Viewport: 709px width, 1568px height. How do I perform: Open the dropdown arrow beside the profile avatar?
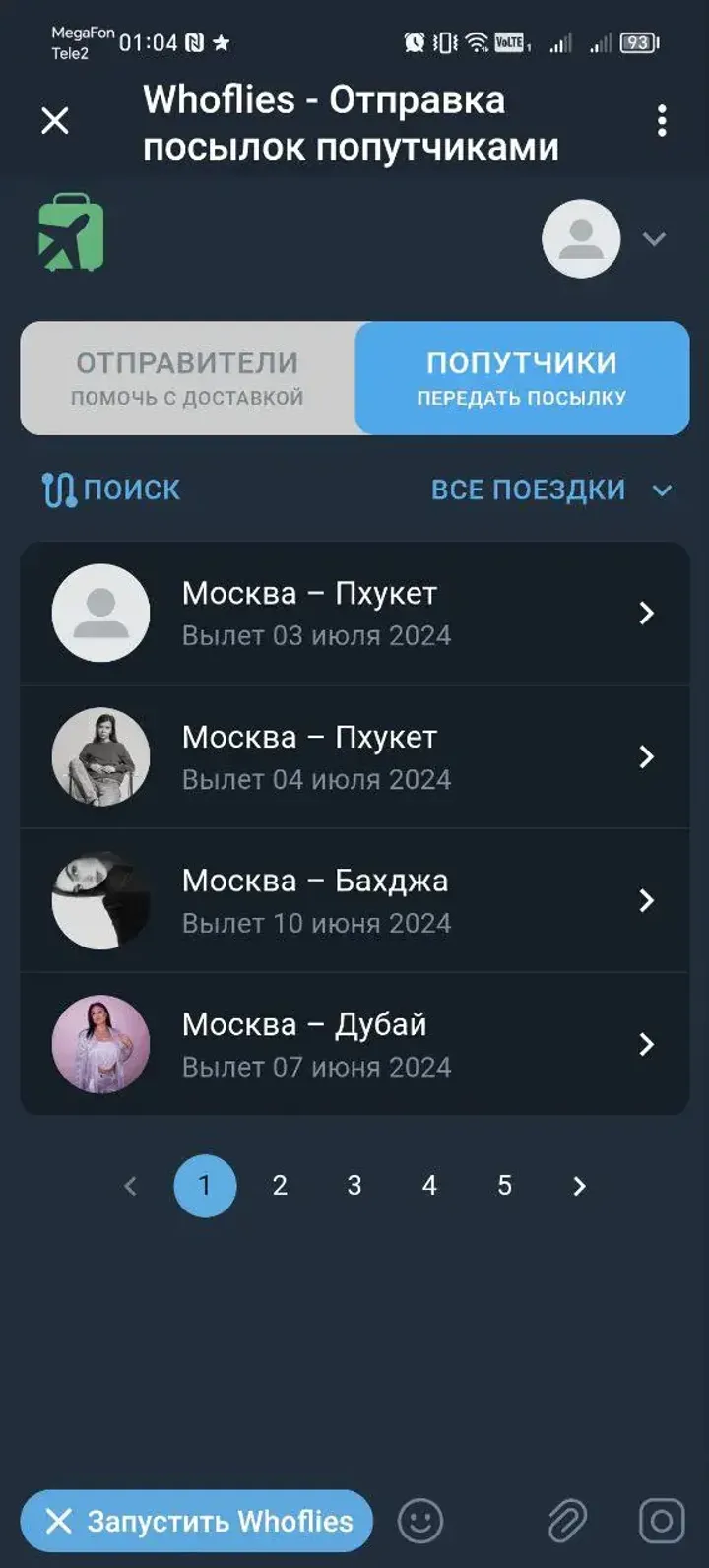[x=652, y=239]
